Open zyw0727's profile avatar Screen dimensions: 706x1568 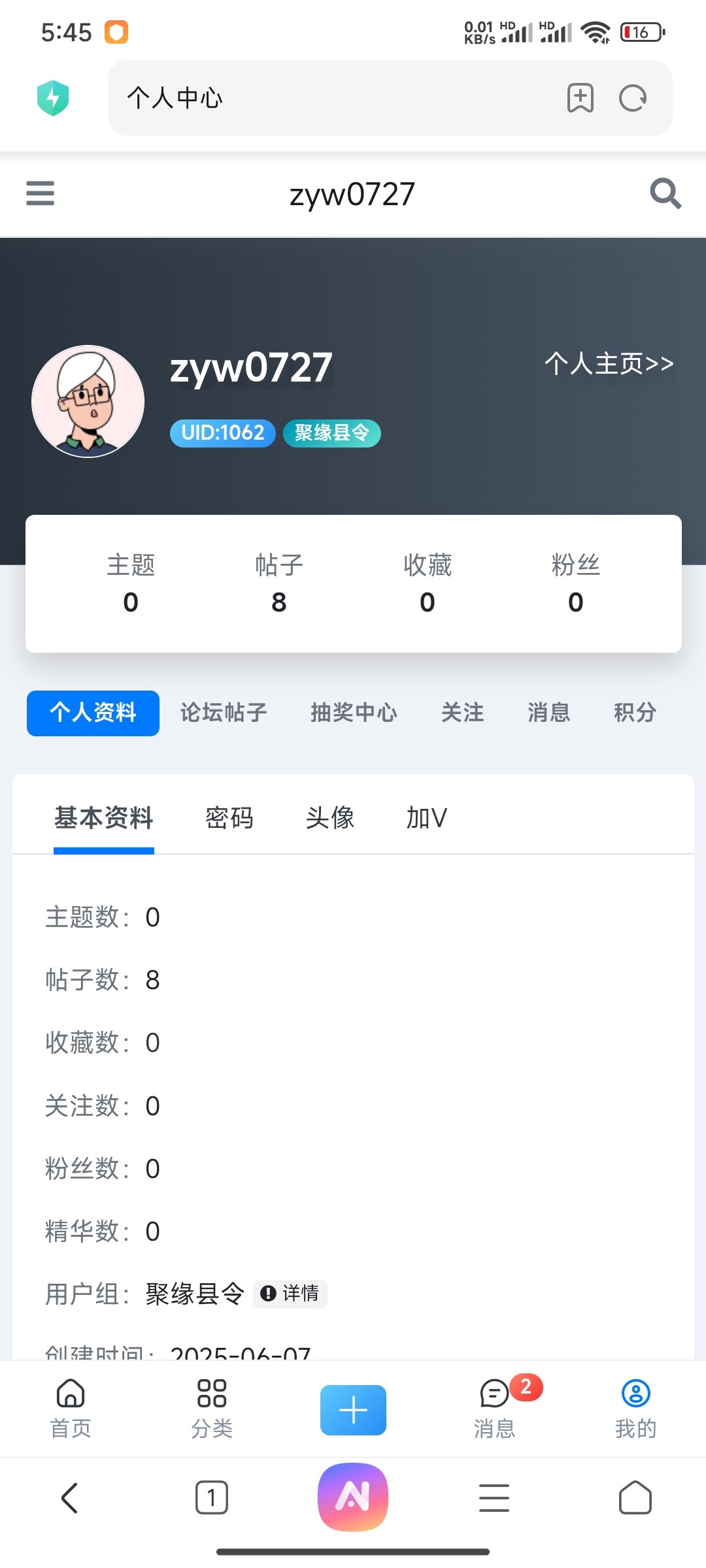[x=88, y=401]
